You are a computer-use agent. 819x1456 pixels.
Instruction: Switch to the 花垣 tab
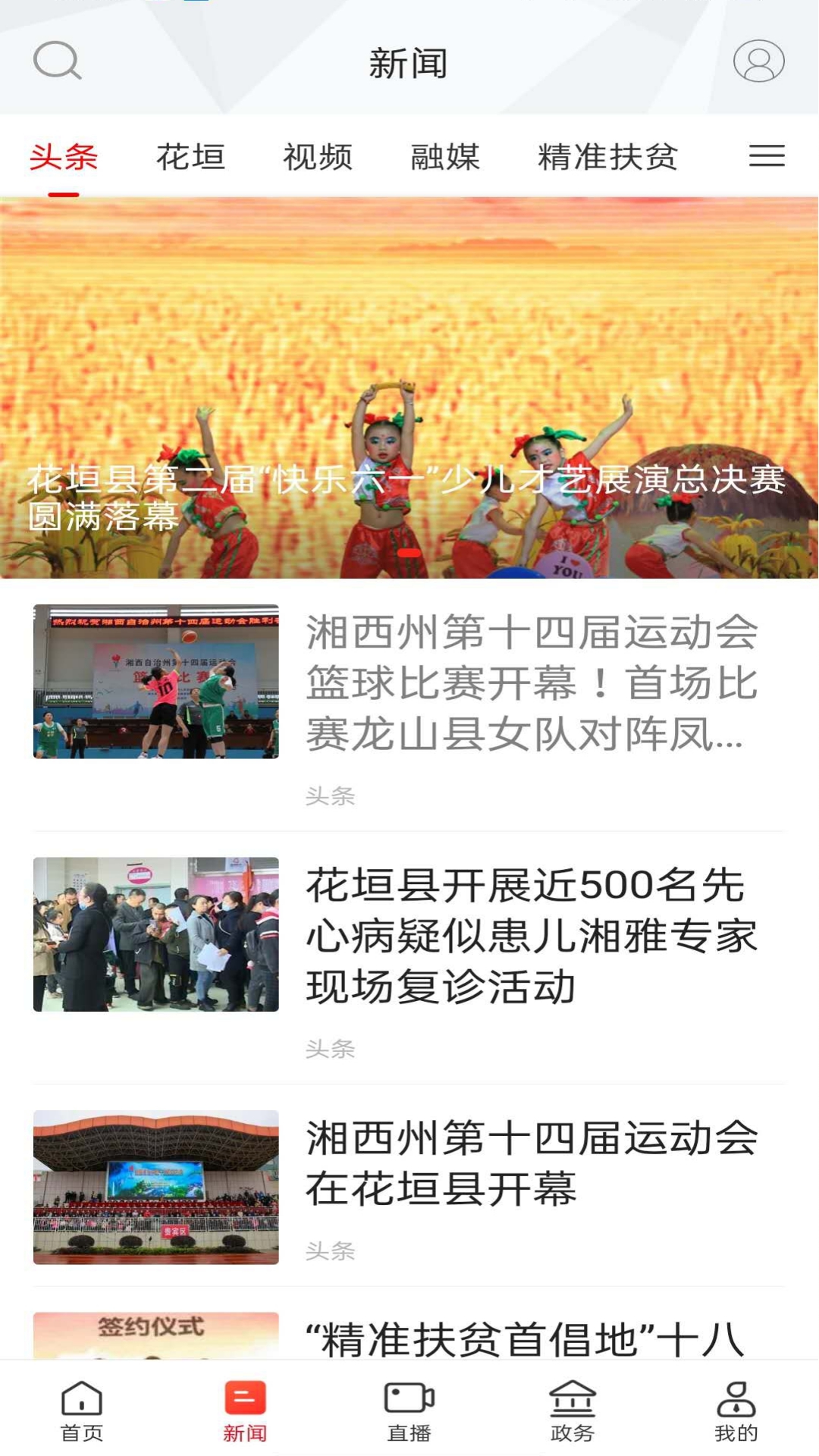191,157
